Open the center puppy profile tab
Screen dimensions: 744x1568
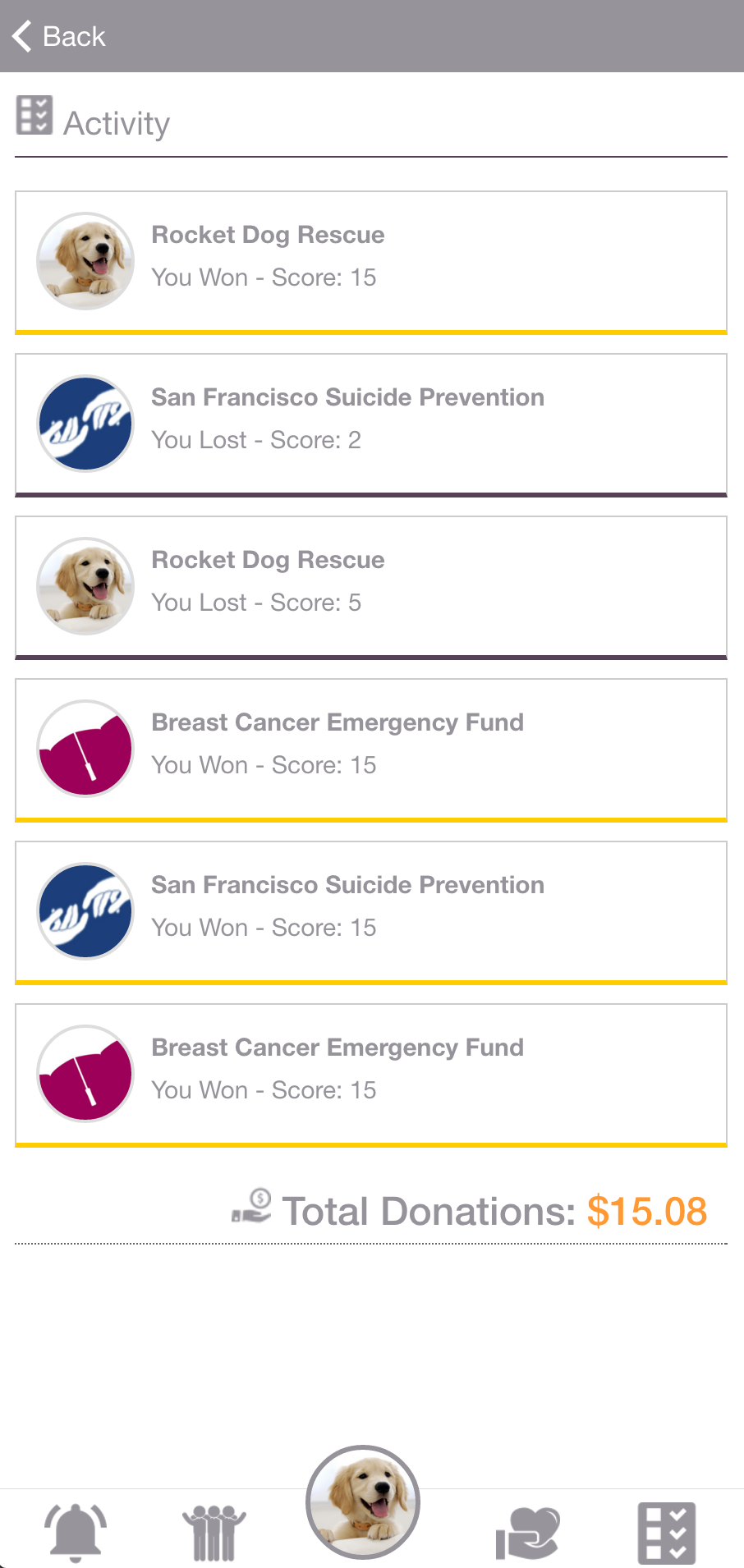coord(363,1502)
